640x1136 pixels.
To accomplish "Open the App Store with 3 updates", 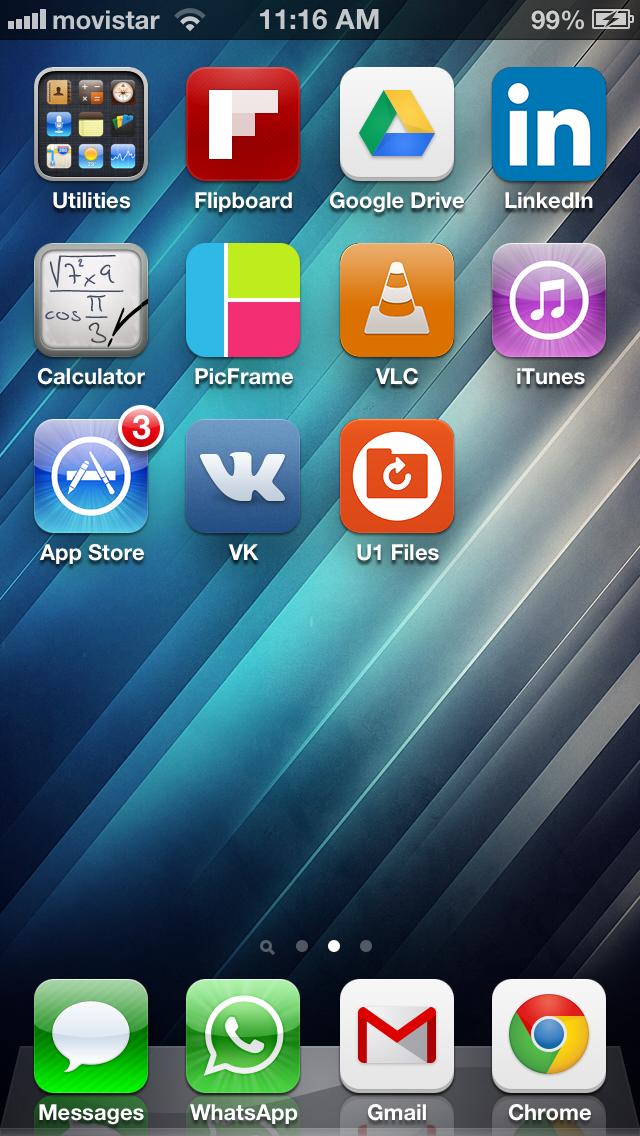I will pos(91,476).
